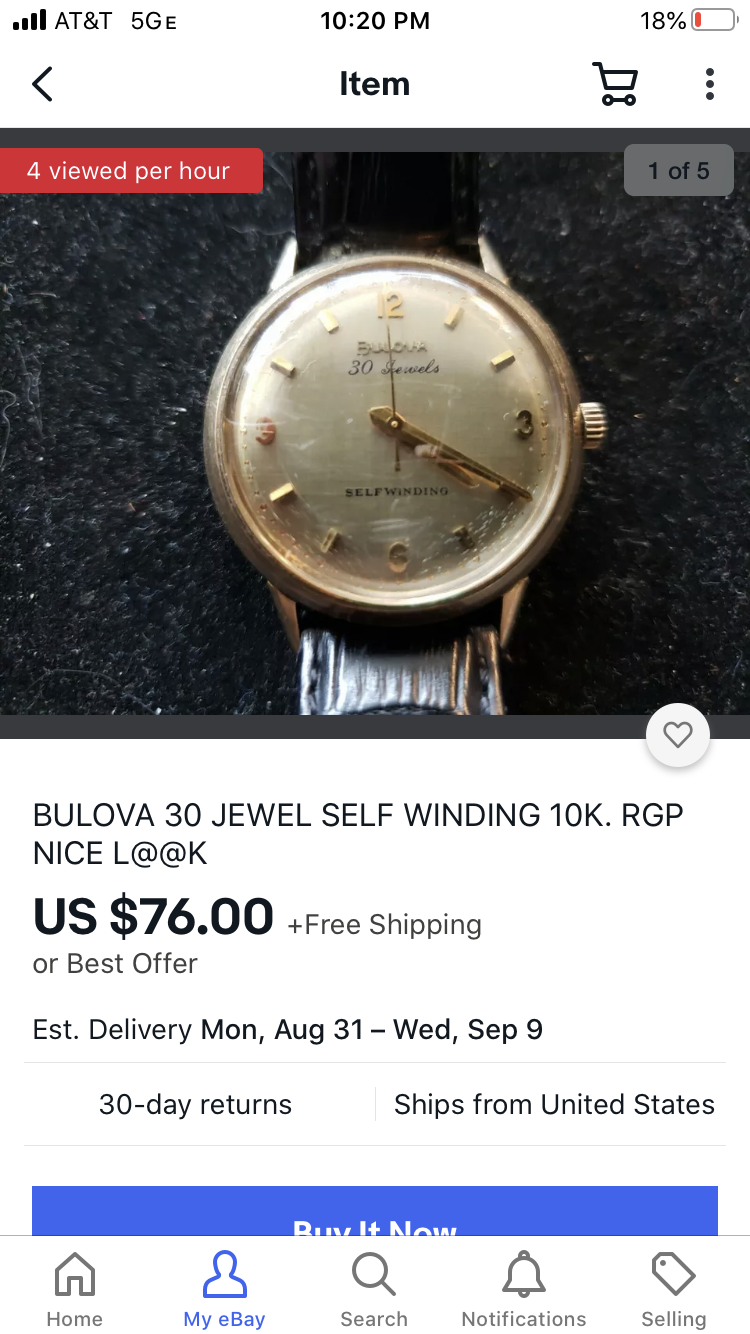This screenshot has width=750, height=1334.
Task: View the Bulova watch photo full screen
Action: [375, 430]
